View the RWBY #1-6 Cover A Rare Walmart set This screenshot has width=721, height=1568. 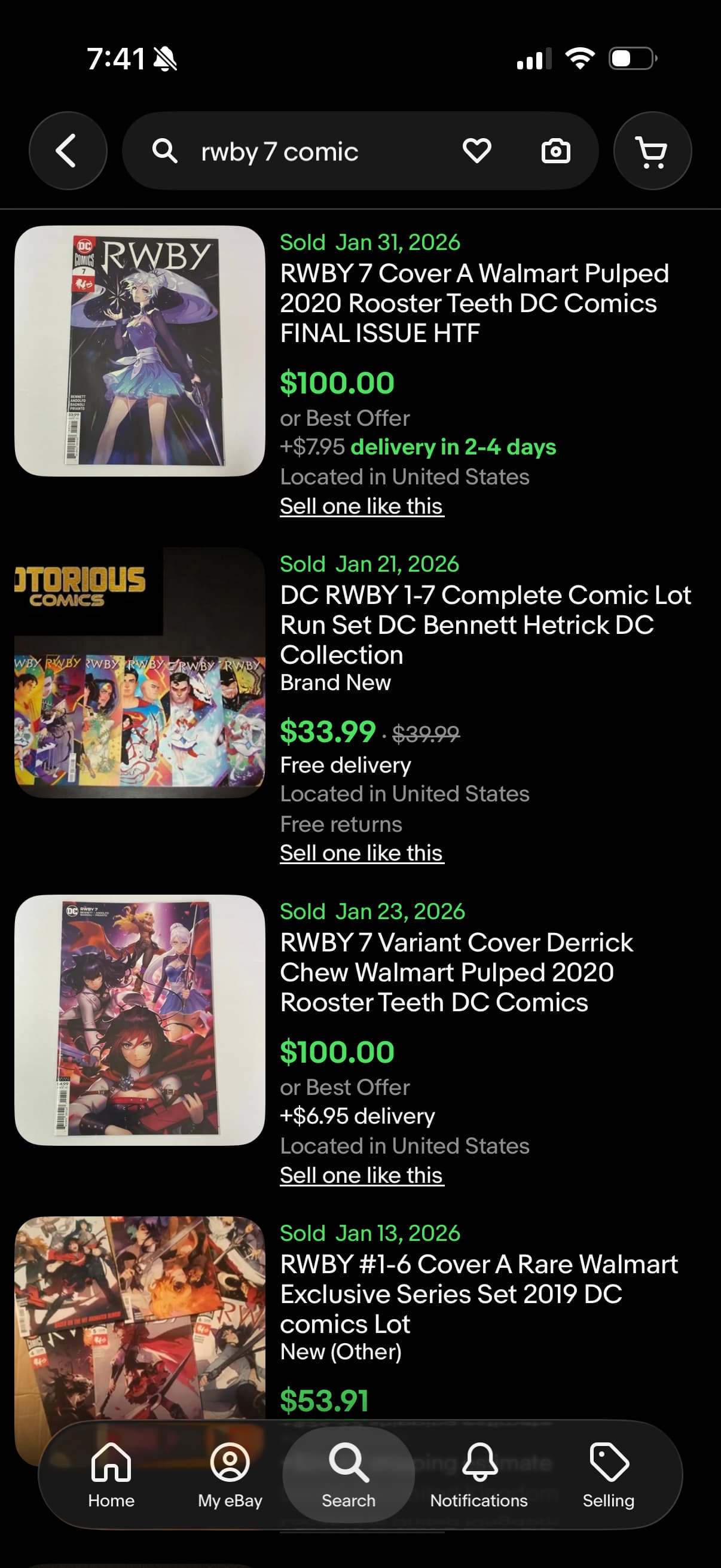(478, 1294)
